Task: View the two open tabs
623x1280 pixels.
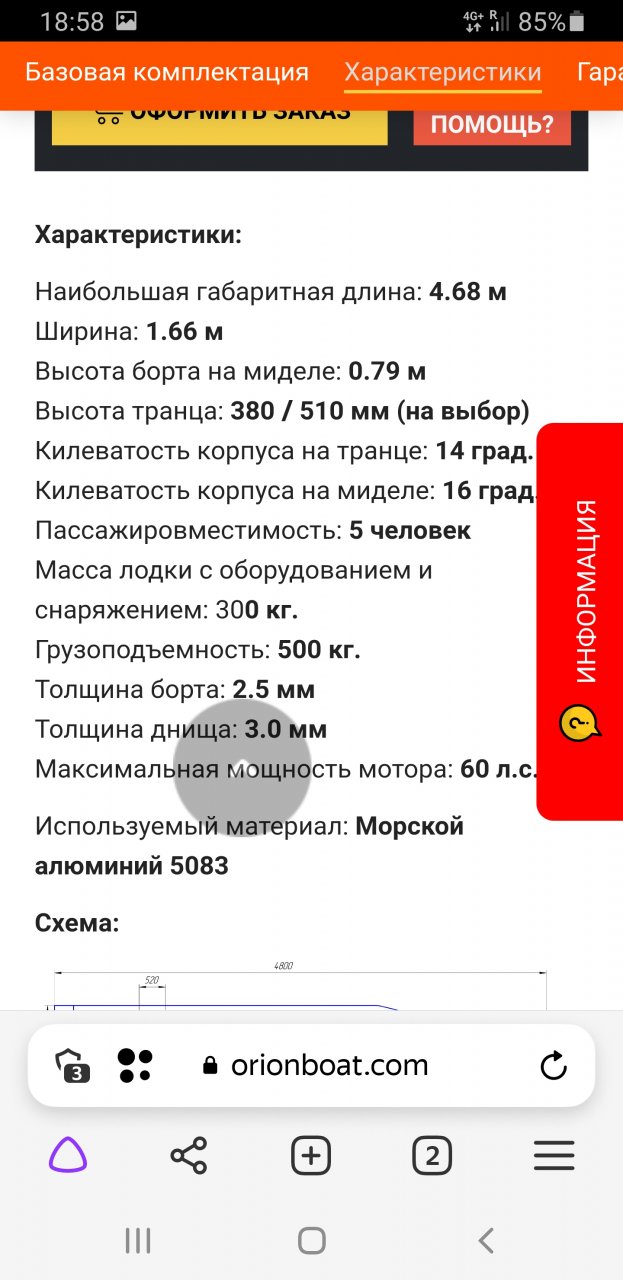Action: (432, 1157)
